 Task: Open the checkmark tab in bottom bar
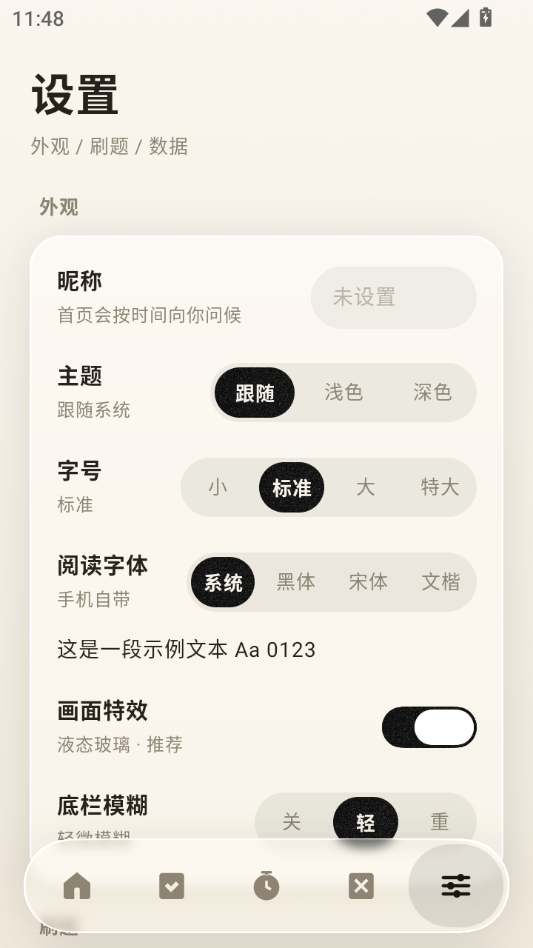172,886
